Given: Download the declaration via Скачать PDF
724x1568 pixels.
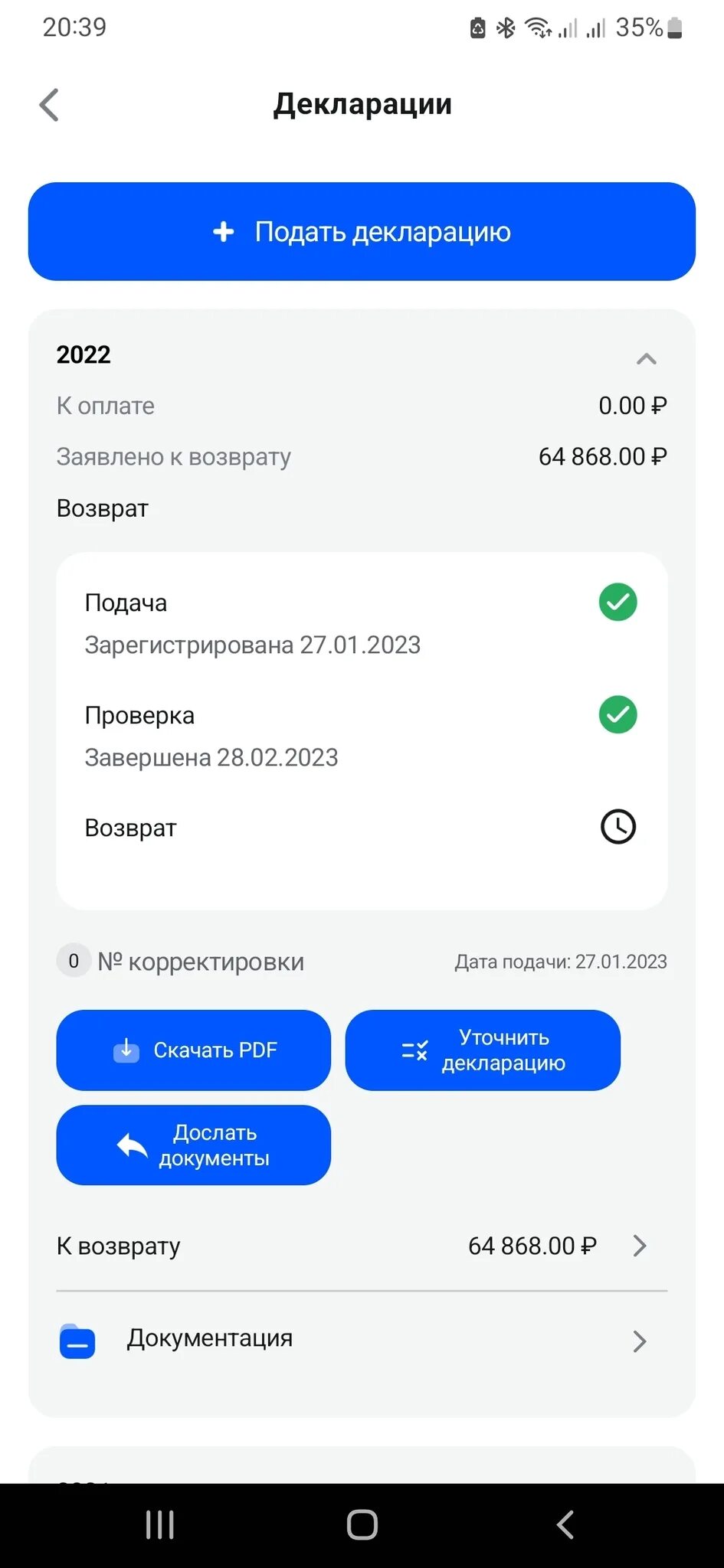Looking at the screenshot, I should [x=194, y=1050].
